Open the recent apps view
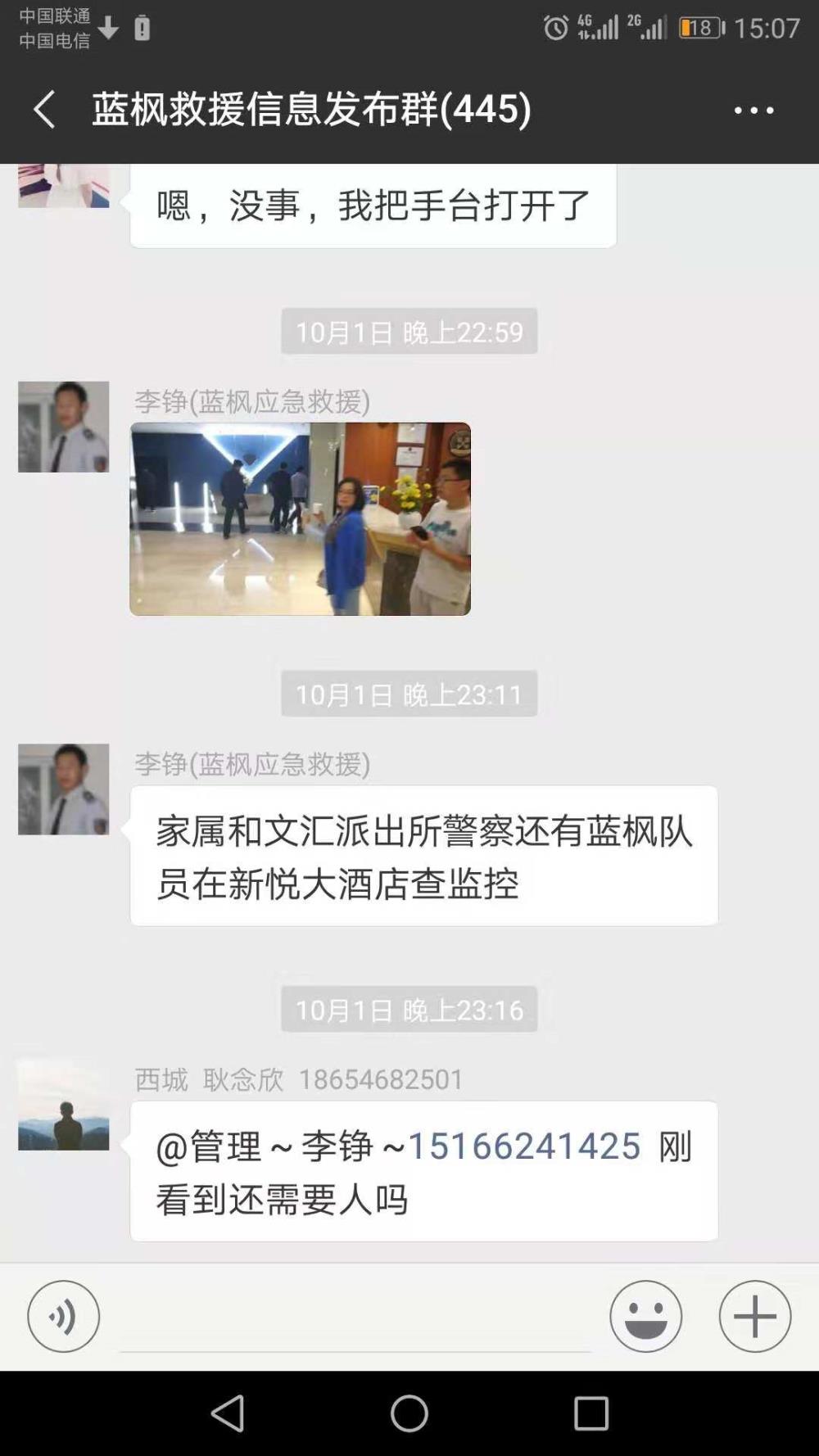This screenshot has width=819, height=1456. click(x=590, y=1413)
